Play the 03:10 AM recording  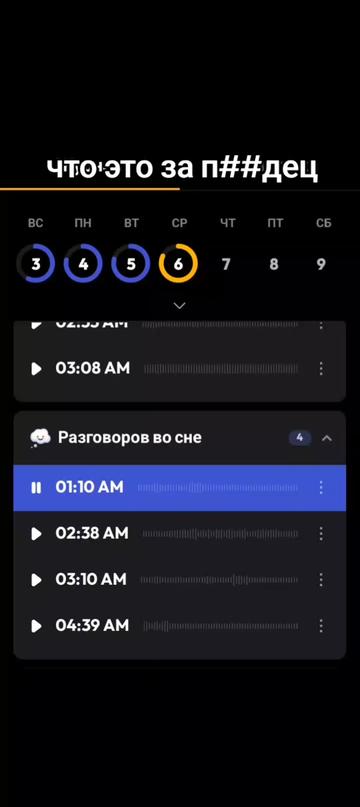[x=36, y=580]
